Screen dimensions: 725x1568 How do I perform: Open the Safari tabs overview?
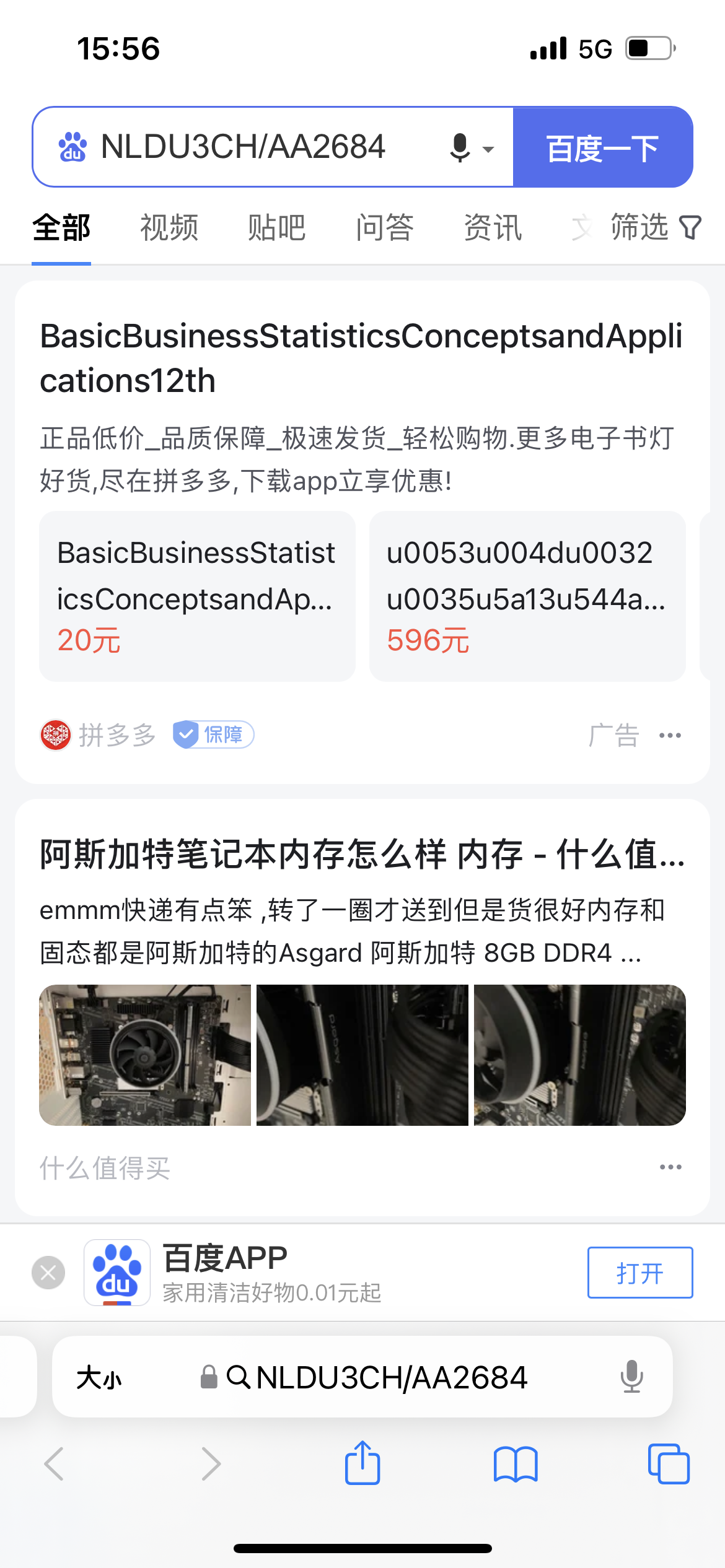click(668, 1464)
